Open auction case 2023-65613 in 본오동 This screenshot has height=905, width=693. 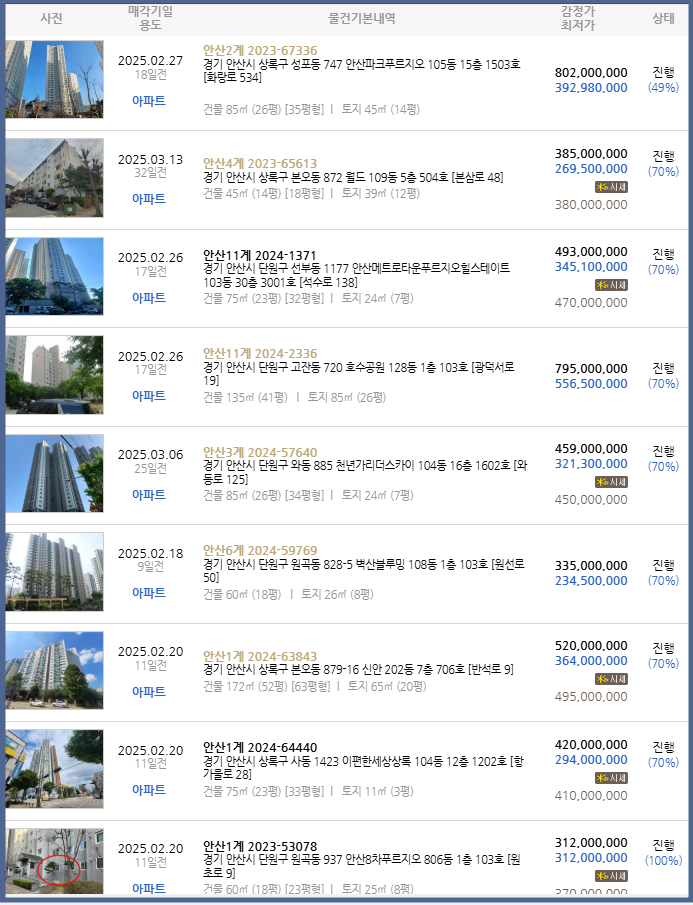tap(260, 164)
